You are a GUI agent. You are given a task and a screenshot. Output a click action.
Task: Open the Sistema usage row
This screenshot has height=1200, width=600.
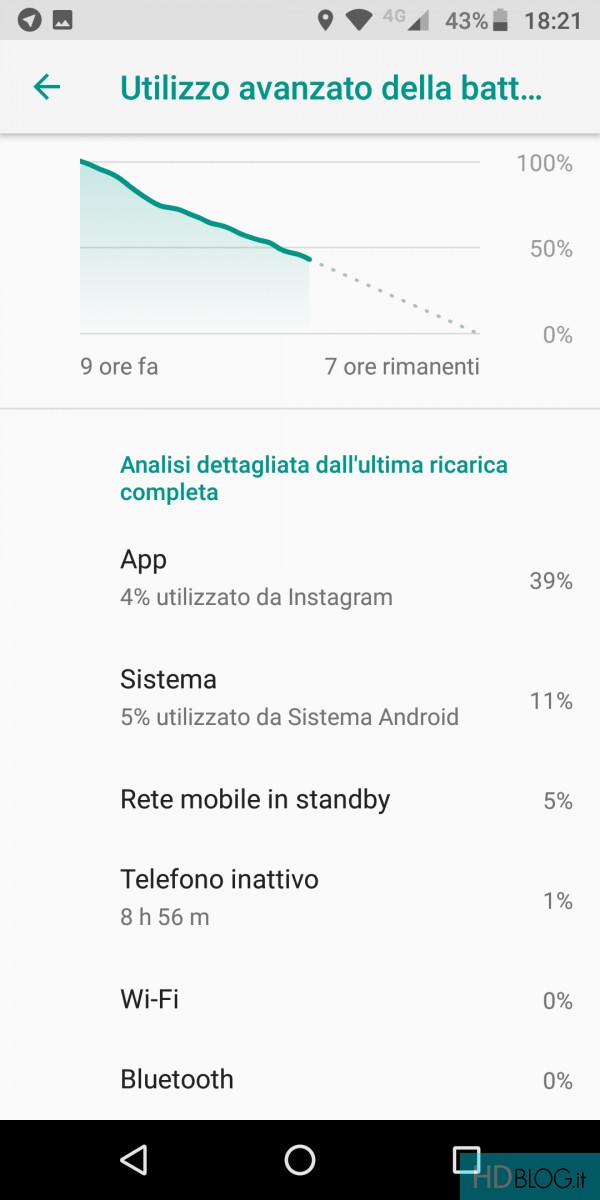300,698
